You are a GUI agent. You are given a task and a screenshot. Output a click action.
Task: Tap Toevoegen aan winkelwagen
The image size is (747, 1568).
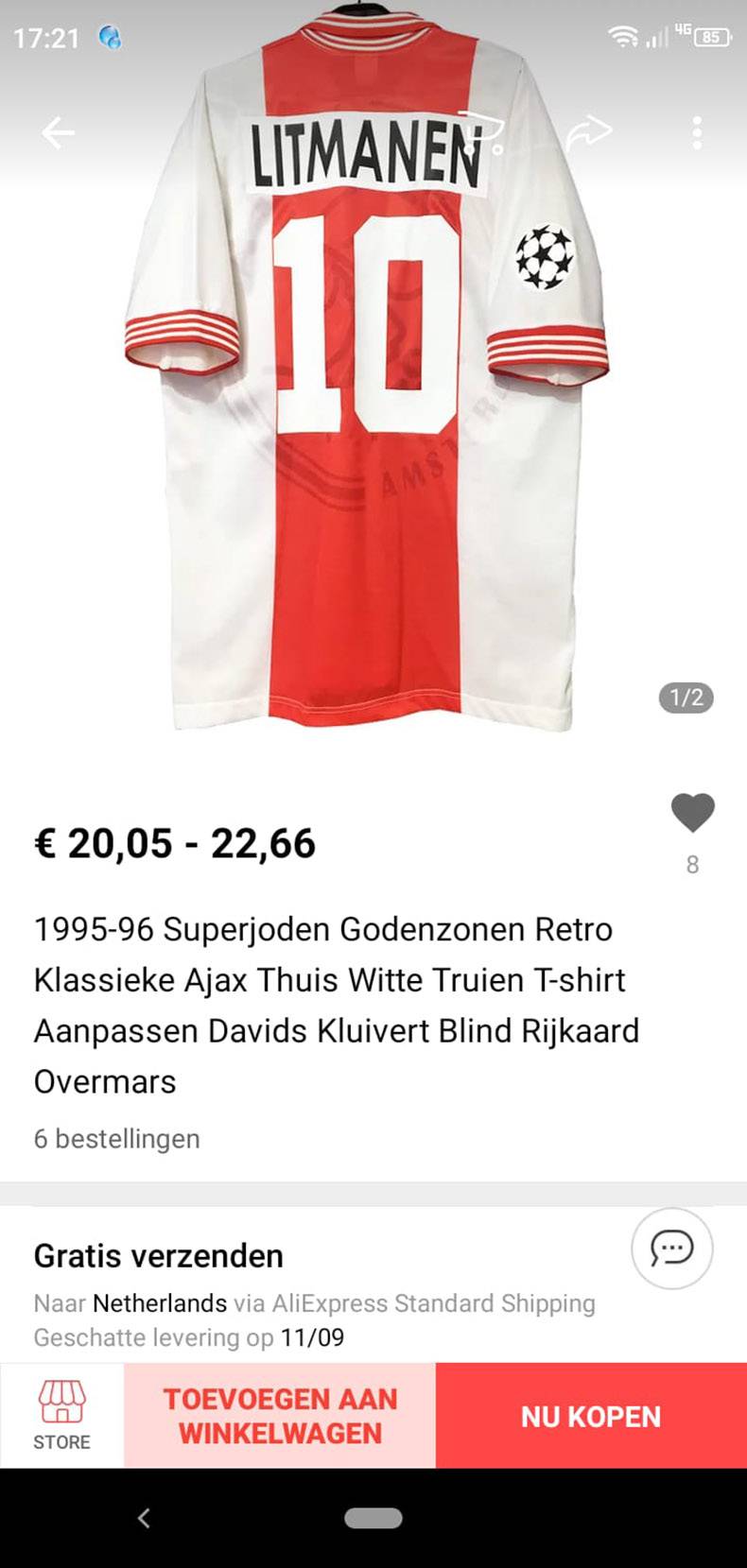point(280,1415)
